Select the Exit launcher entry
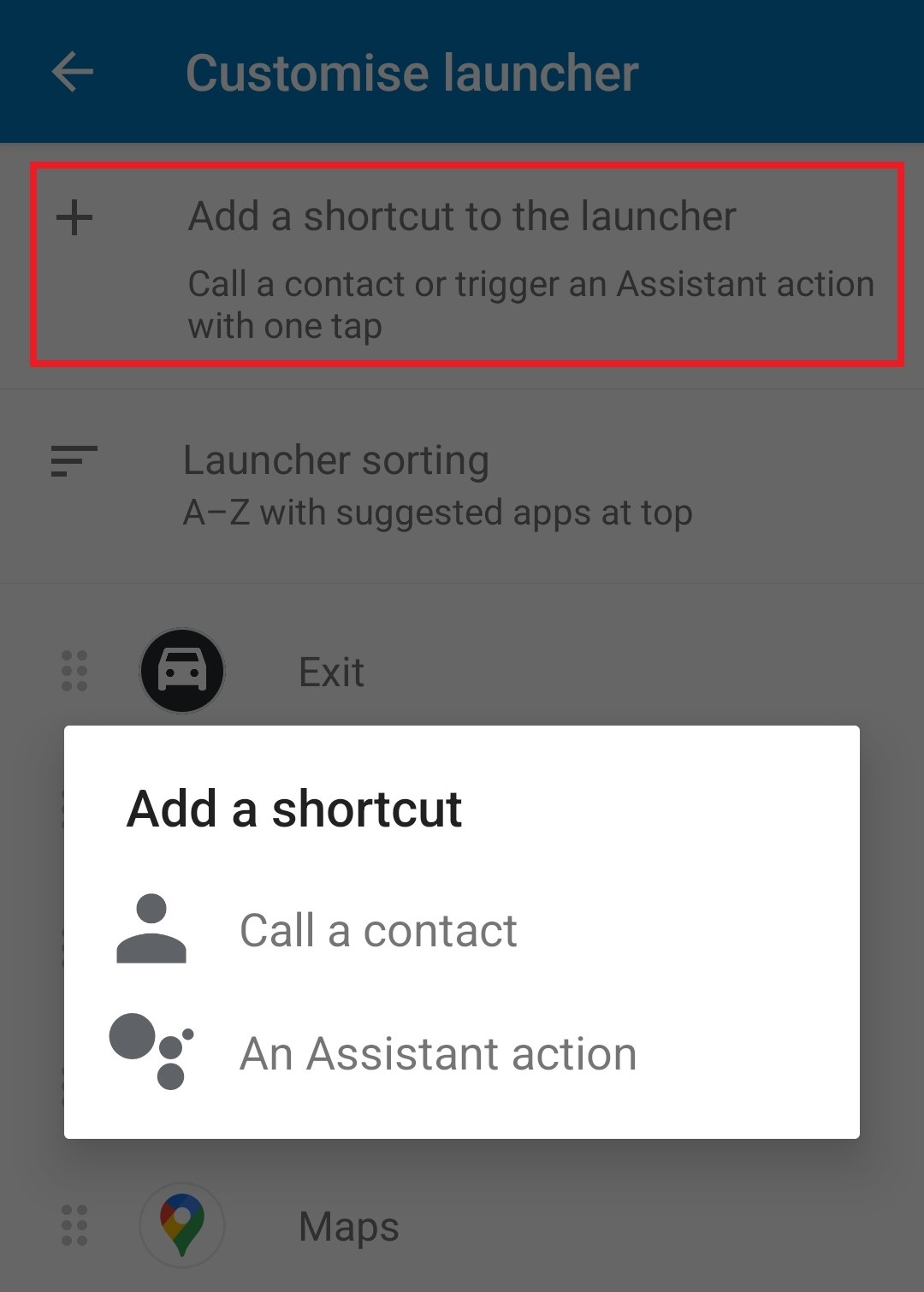 click(x=330, y=671)
